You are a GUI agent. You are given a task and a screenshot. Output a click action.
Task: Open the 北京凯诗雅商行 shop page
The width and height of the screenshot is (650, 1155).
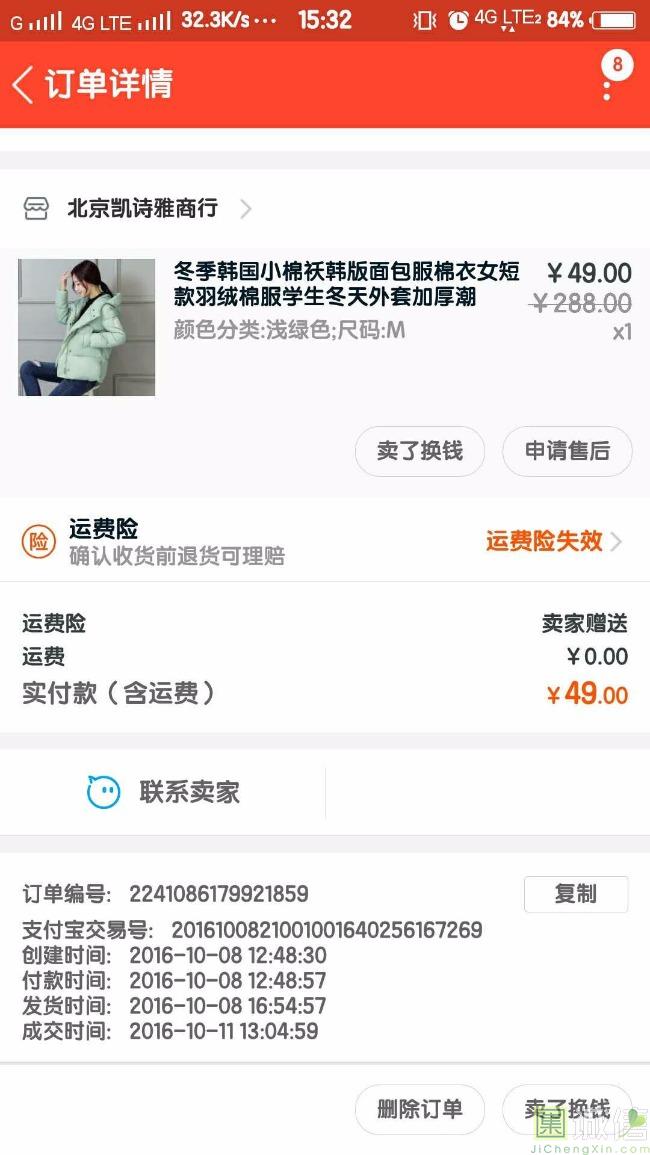point(140,209)
